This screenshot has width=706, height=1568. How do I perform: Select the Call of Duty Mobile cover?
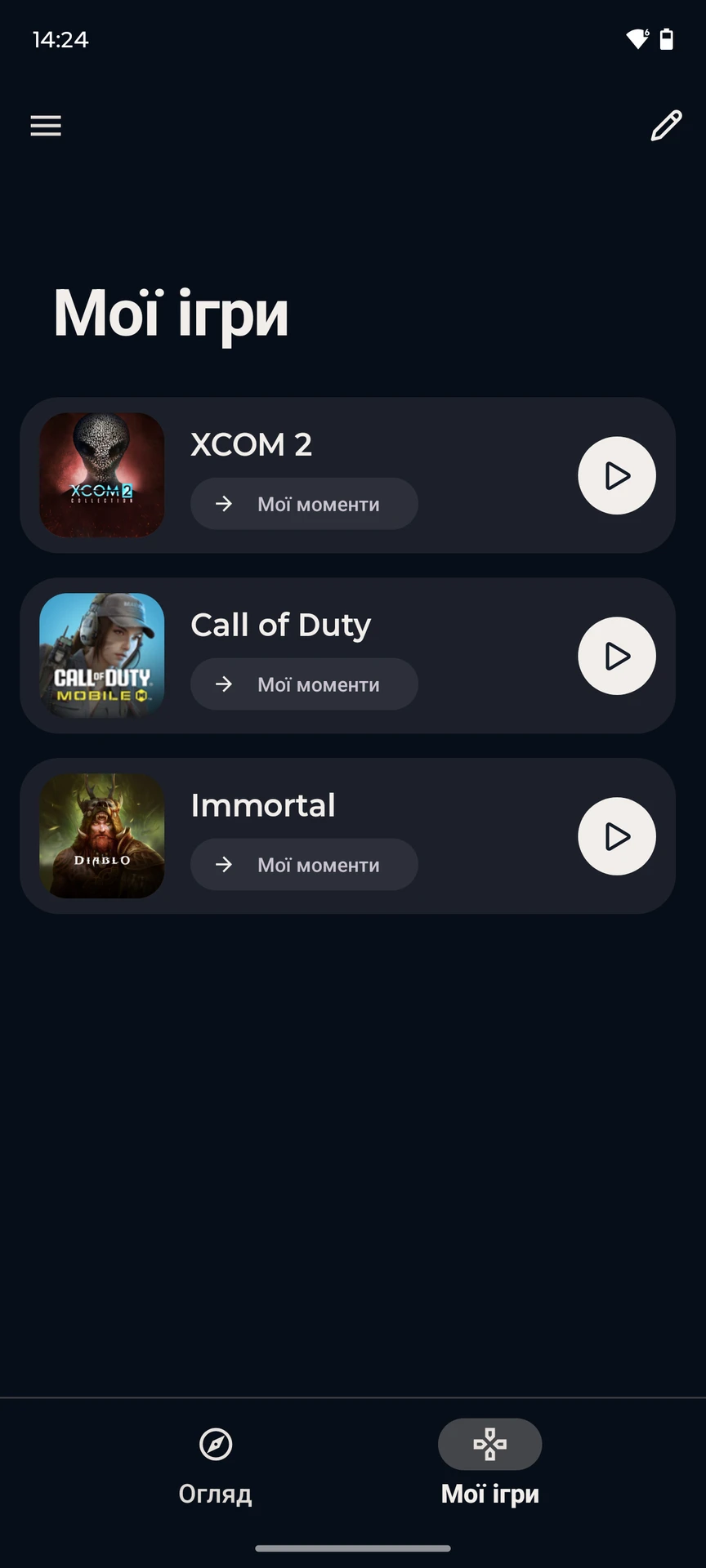(x=102, y=656)
